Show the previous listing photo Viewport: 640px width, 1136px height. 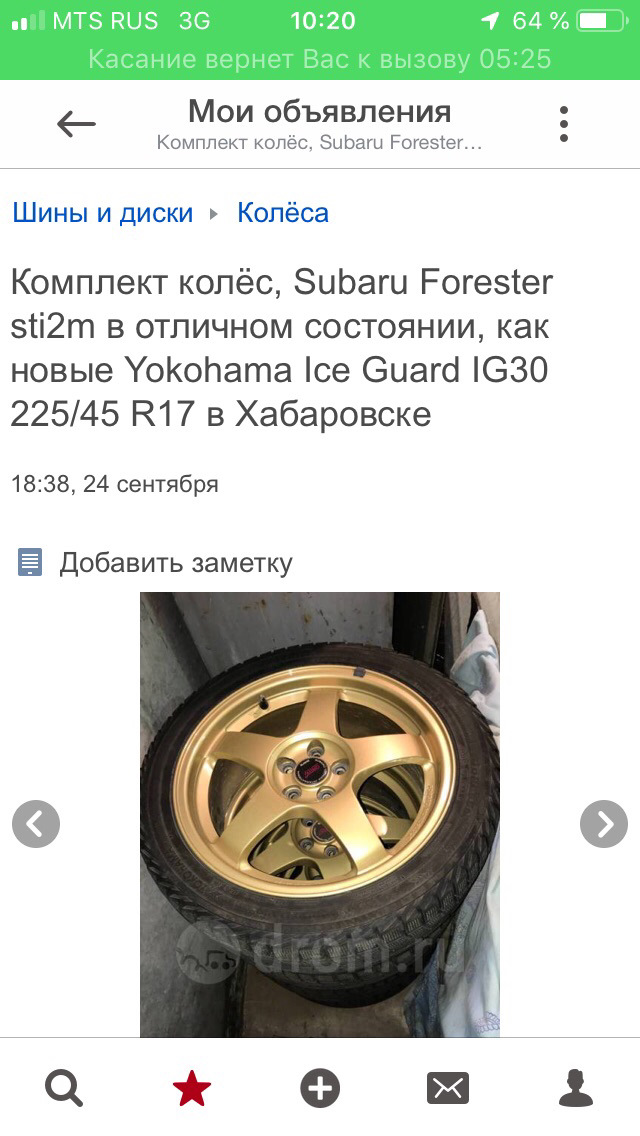[x=36, y=824]
